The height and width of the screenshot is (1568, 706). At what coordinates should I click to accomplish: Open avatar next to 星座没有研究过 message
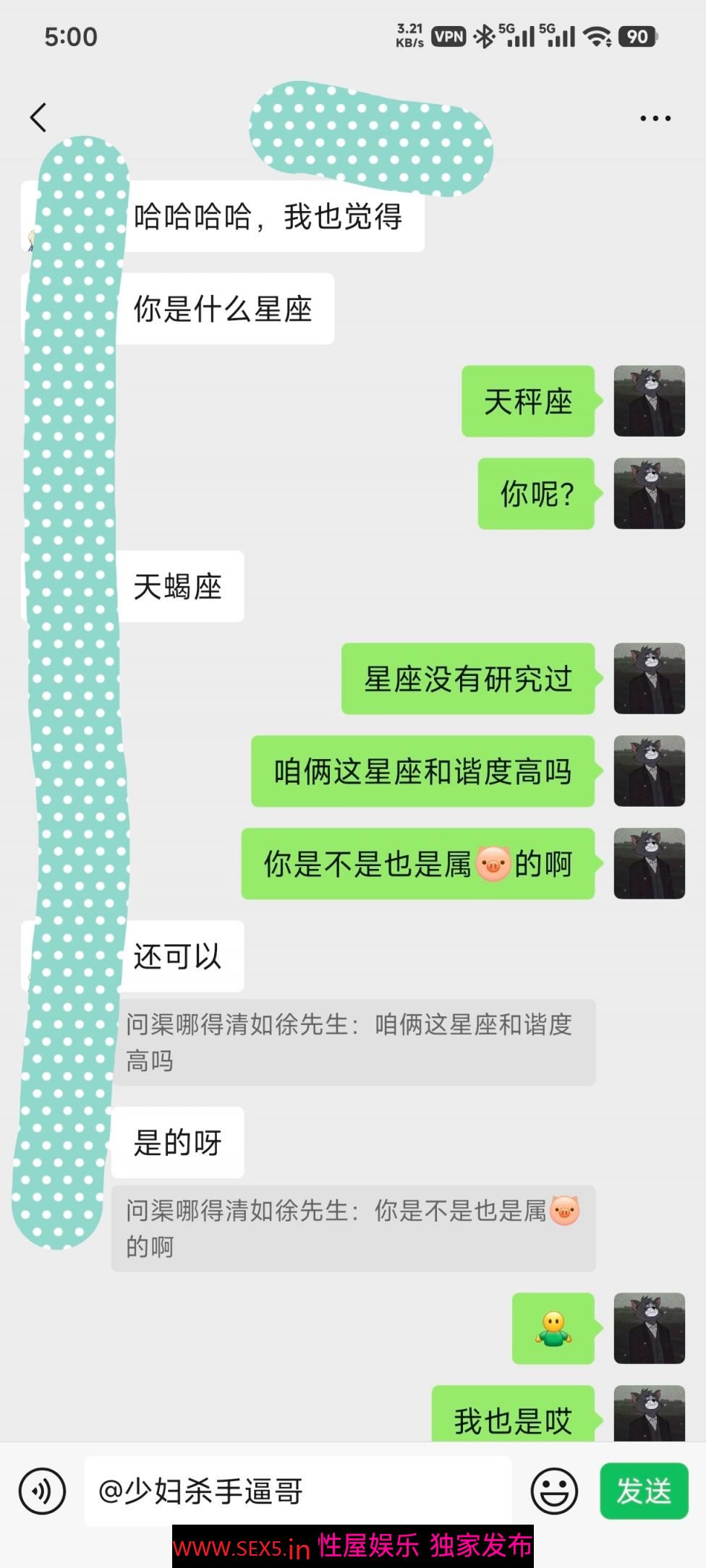tap(649, 679)
